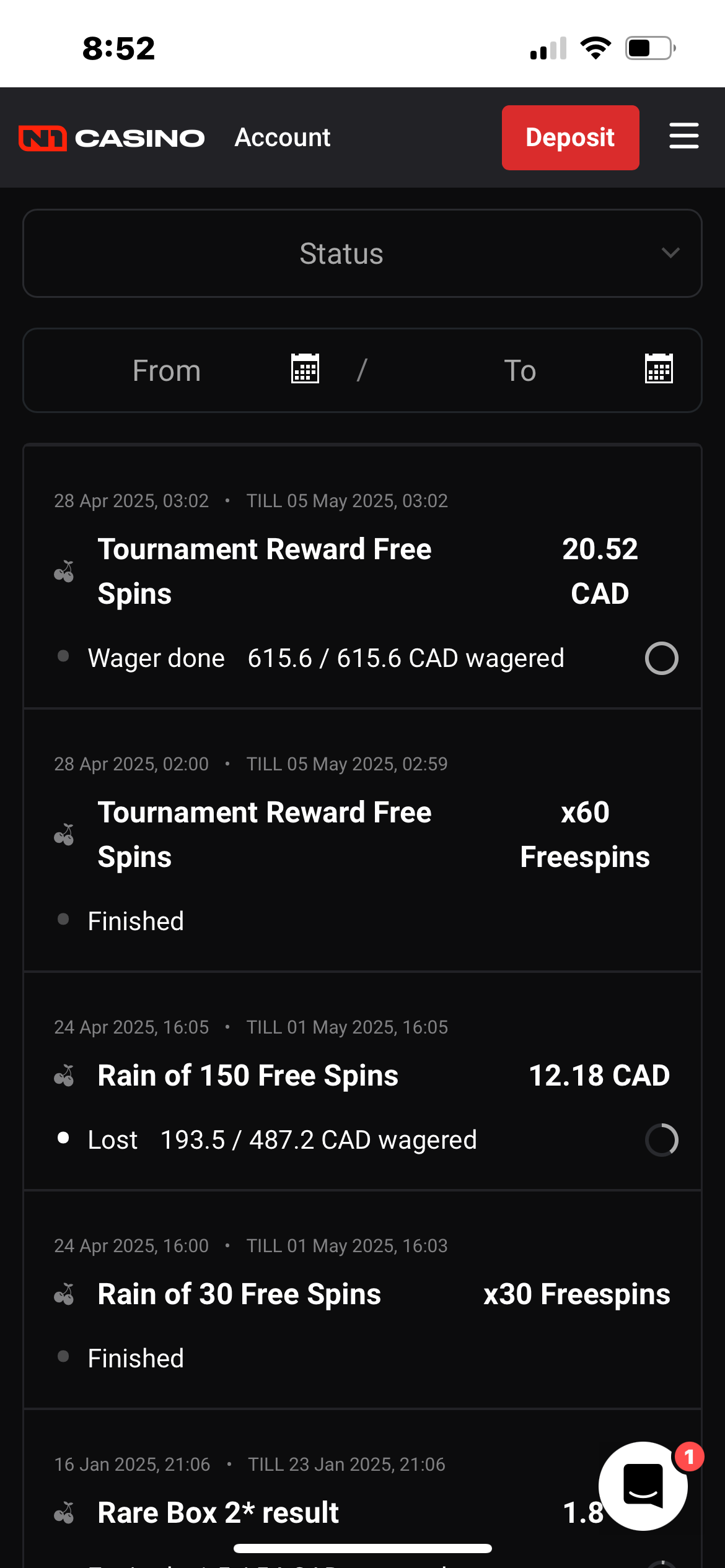Go to N1 Casino home via logo
The height and width of the screenshot is (1568, 725).
[112, 138]
